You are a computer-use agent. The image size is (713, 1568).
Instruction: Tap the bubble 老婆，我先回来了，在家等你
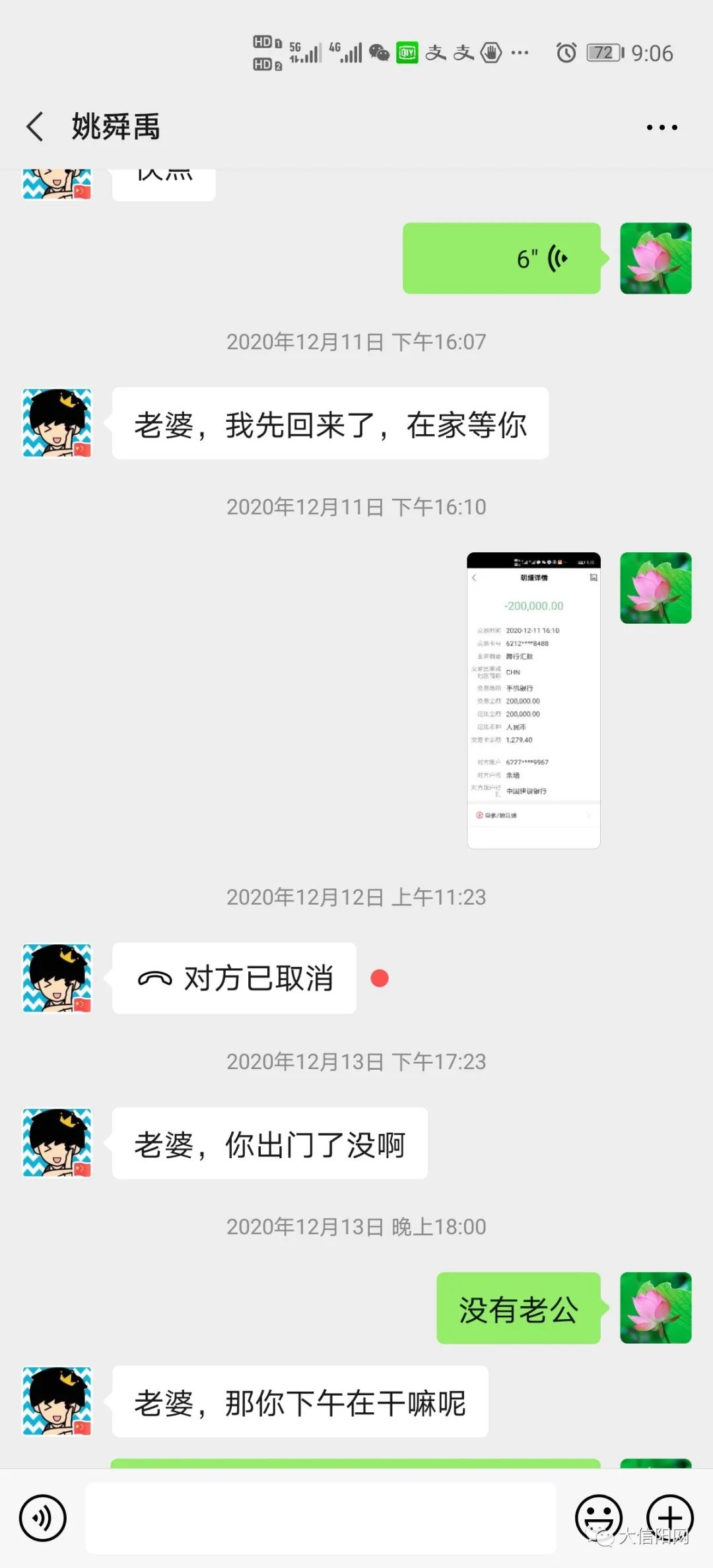pos(330,425)
